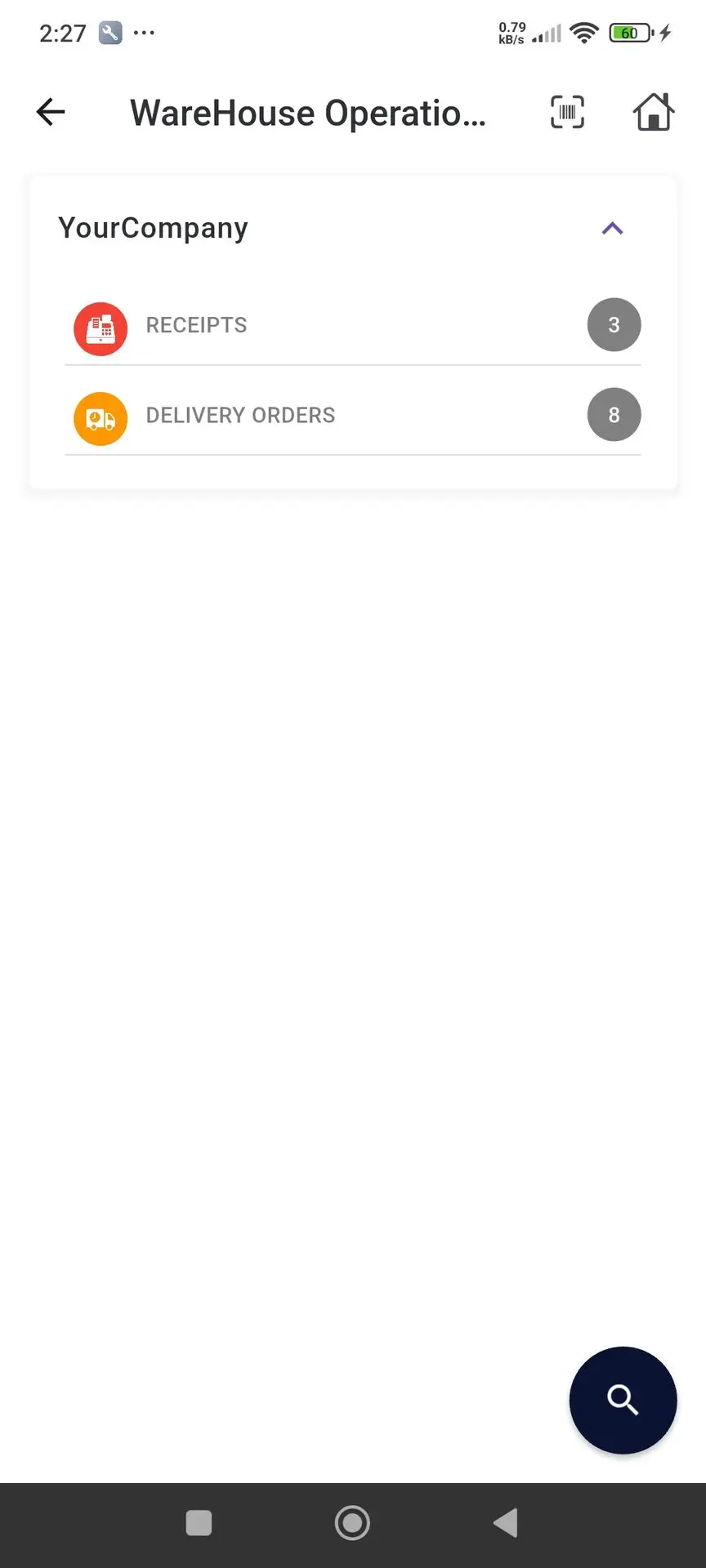Go back using the top-left arrow
This screenshot has width=706, height=1568.
(51, 112)
